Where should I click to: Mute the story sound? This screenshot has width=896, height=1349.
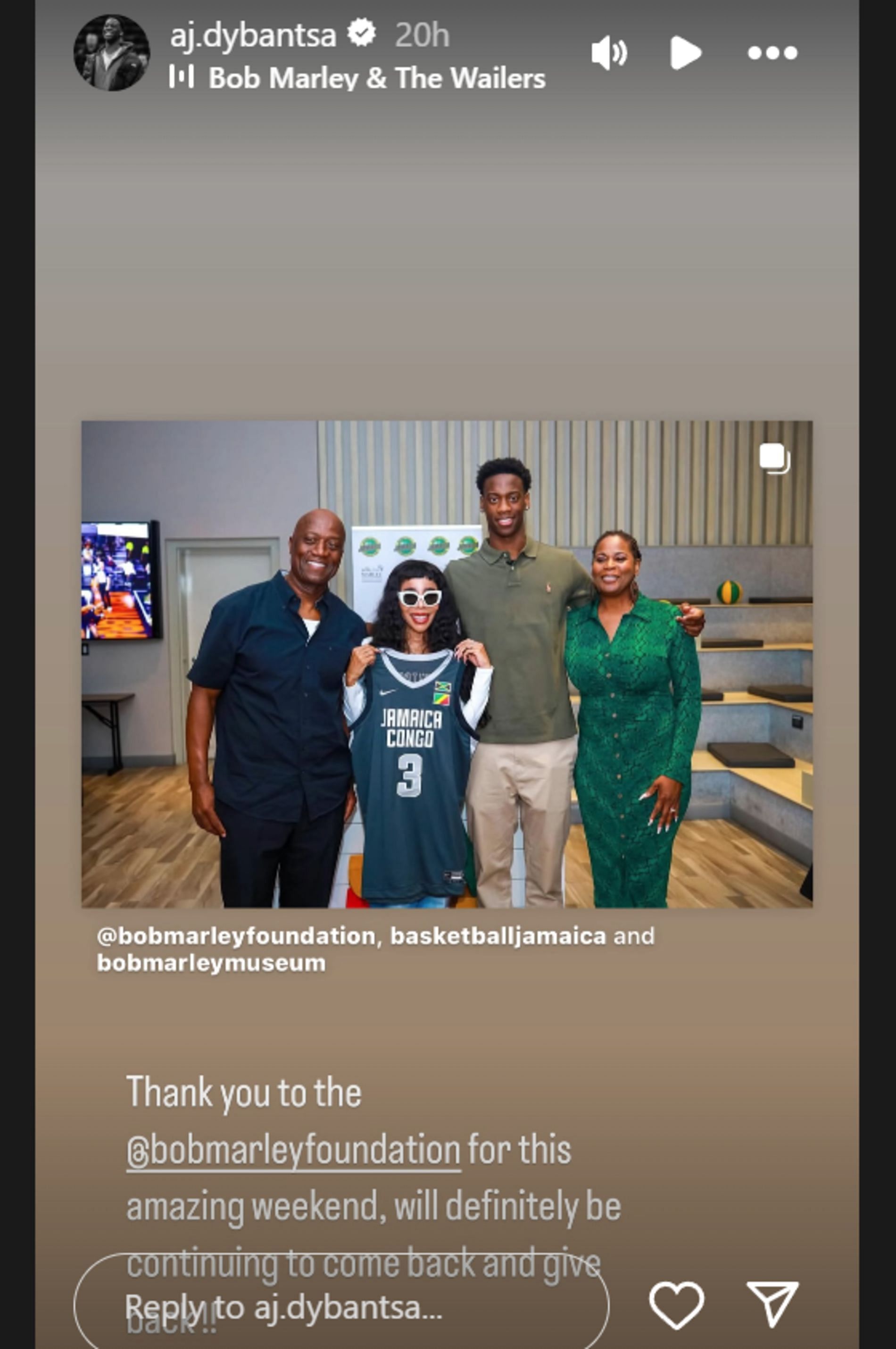(x=609, y=53)
